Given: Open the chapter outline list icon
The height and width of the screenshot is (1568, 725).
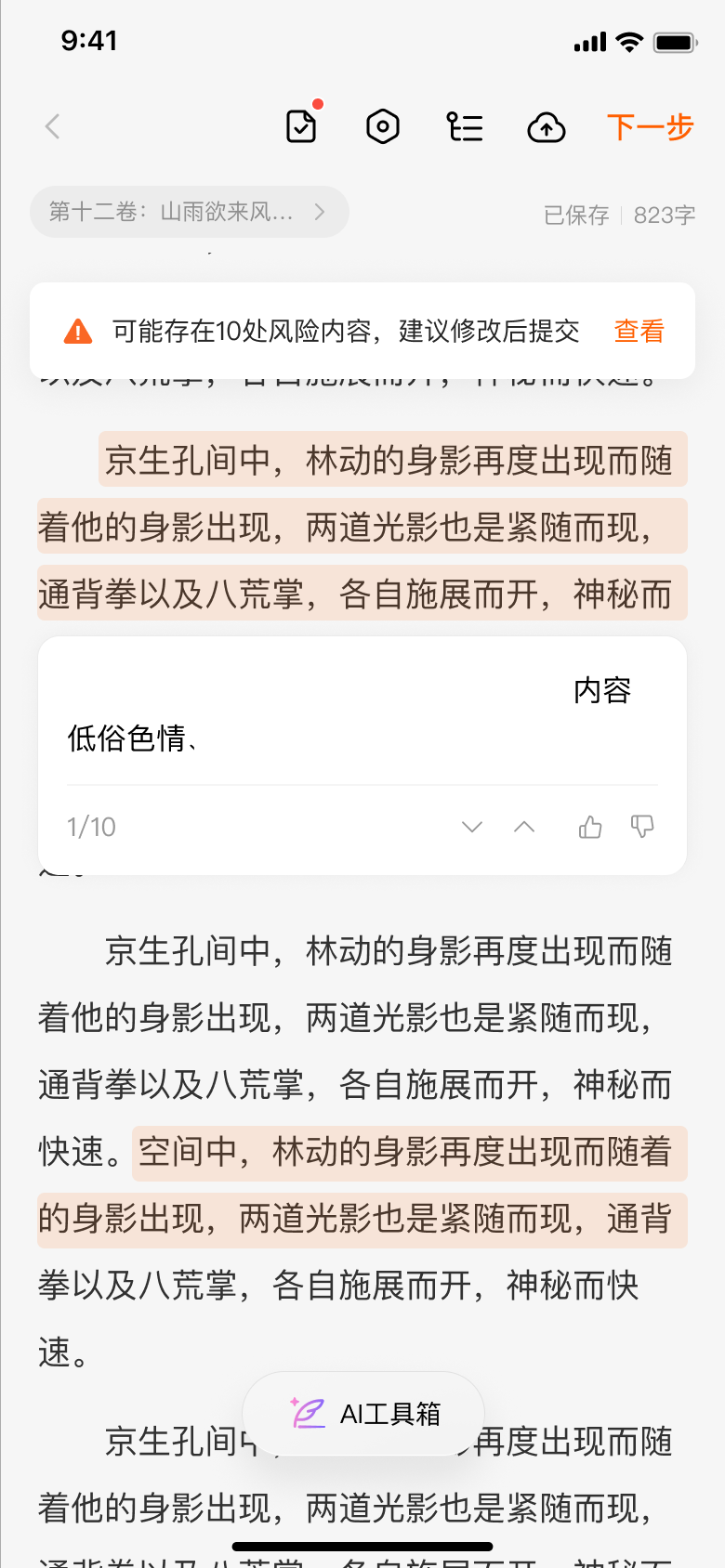Looking at the screenshot, I should click(464, 126).
